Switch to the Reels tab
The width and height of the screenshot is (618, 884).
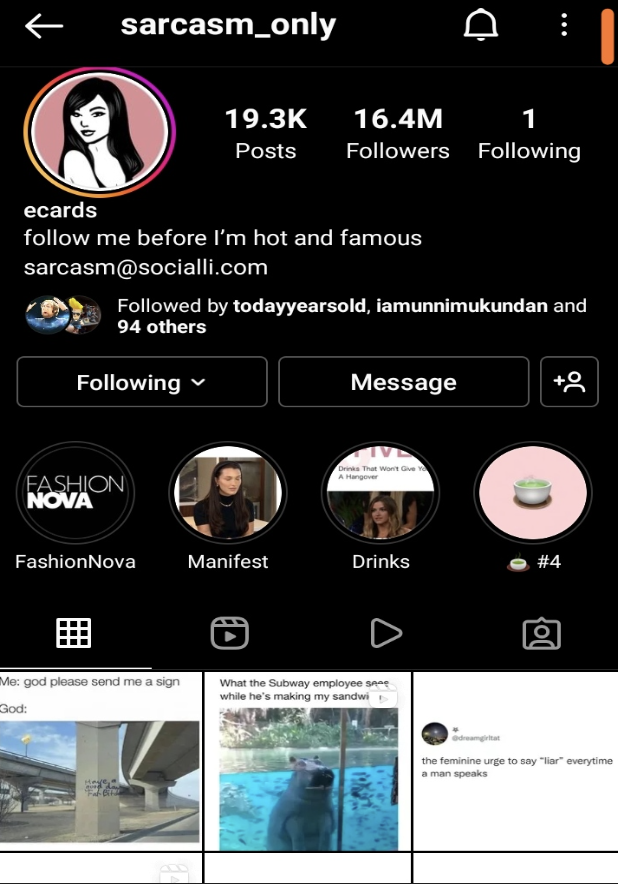[229, 633]
